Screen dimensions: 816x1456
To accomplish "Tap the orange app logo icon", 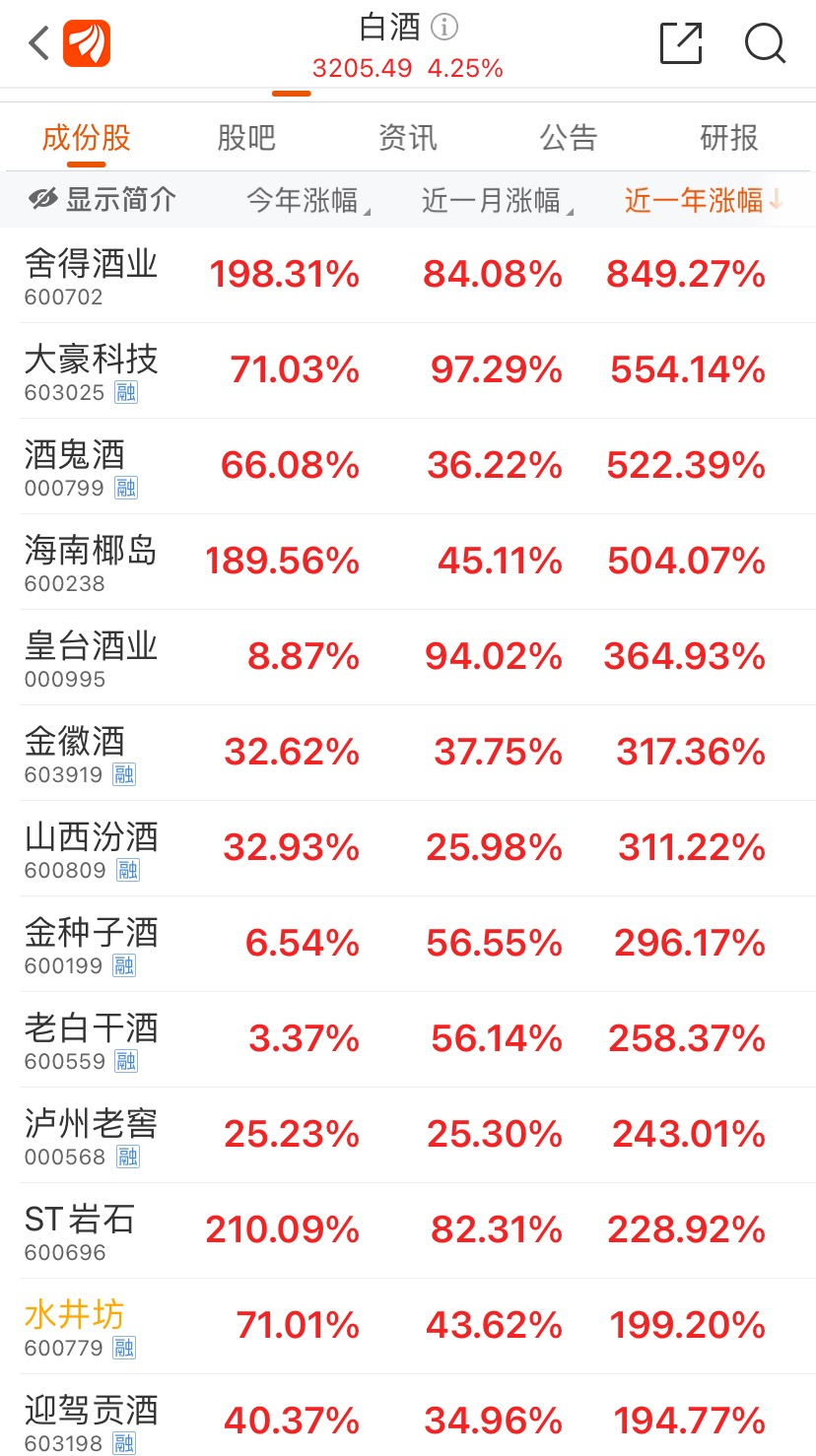I will pos(87,44).
